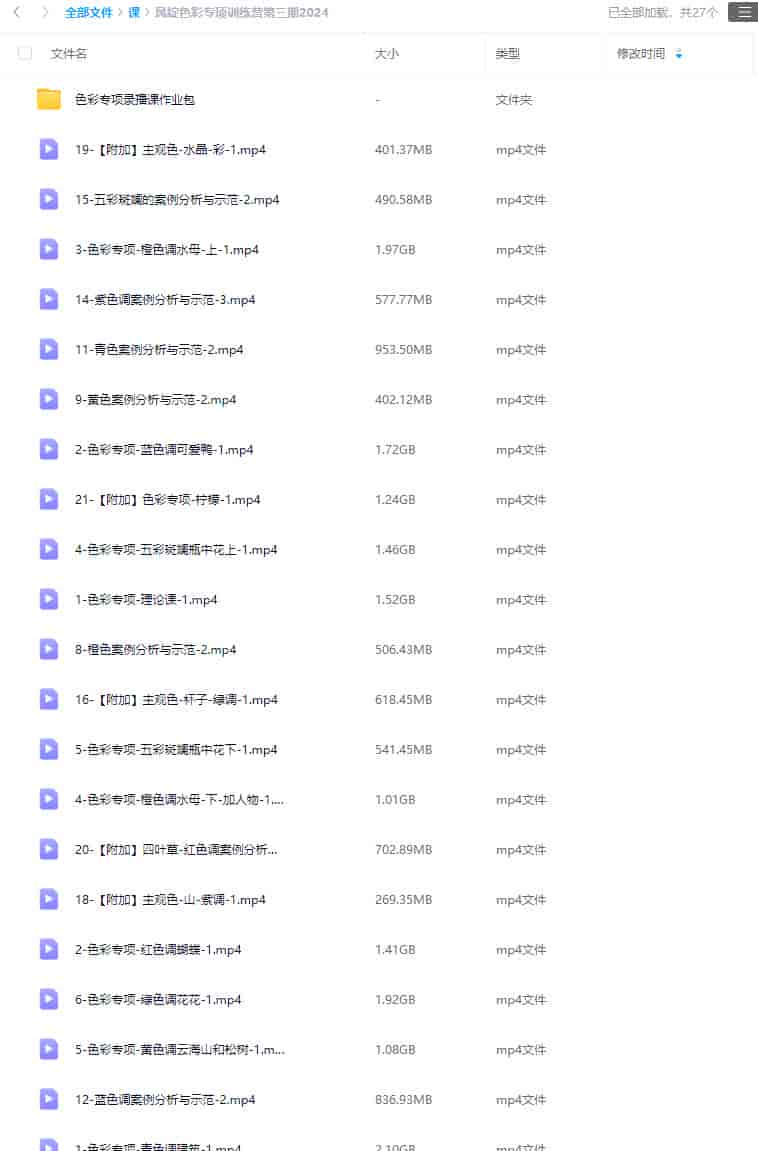758x1151 pixels.
Task: Play 19-【附加】主观色-水晶-彩-1.mp4
Action: tap(170, 150)
